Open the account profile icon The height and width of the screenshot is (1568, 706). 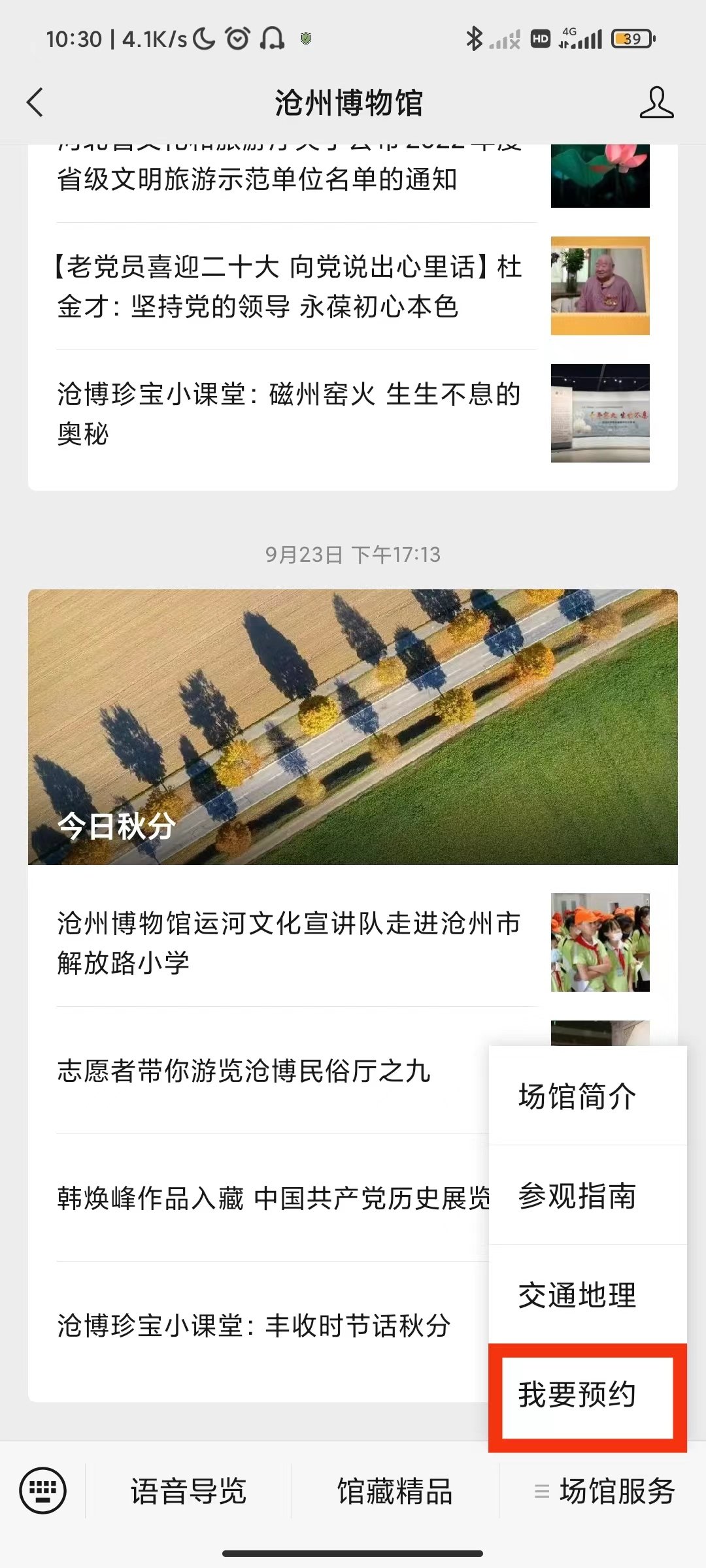point(656,103)
